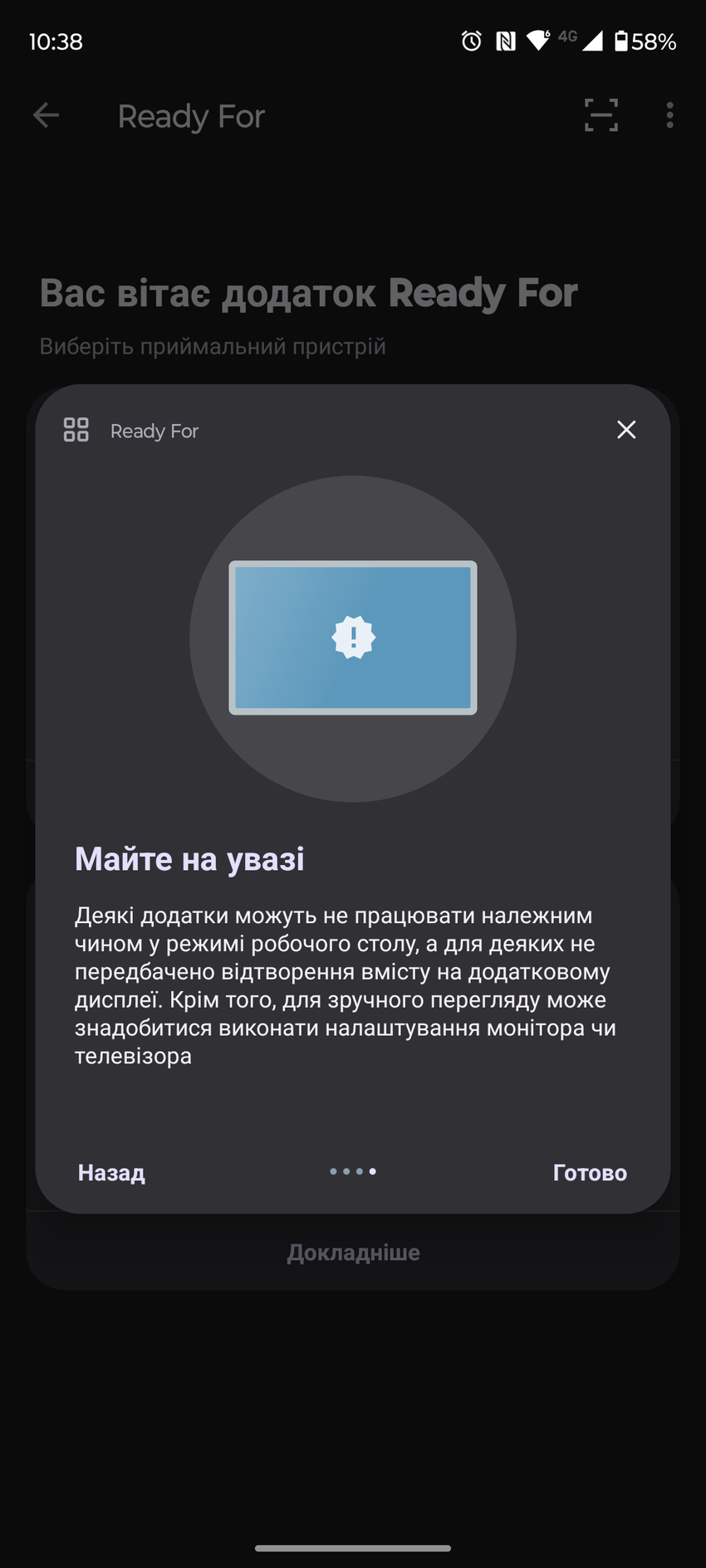Open the overflow menu

point(669,115)
